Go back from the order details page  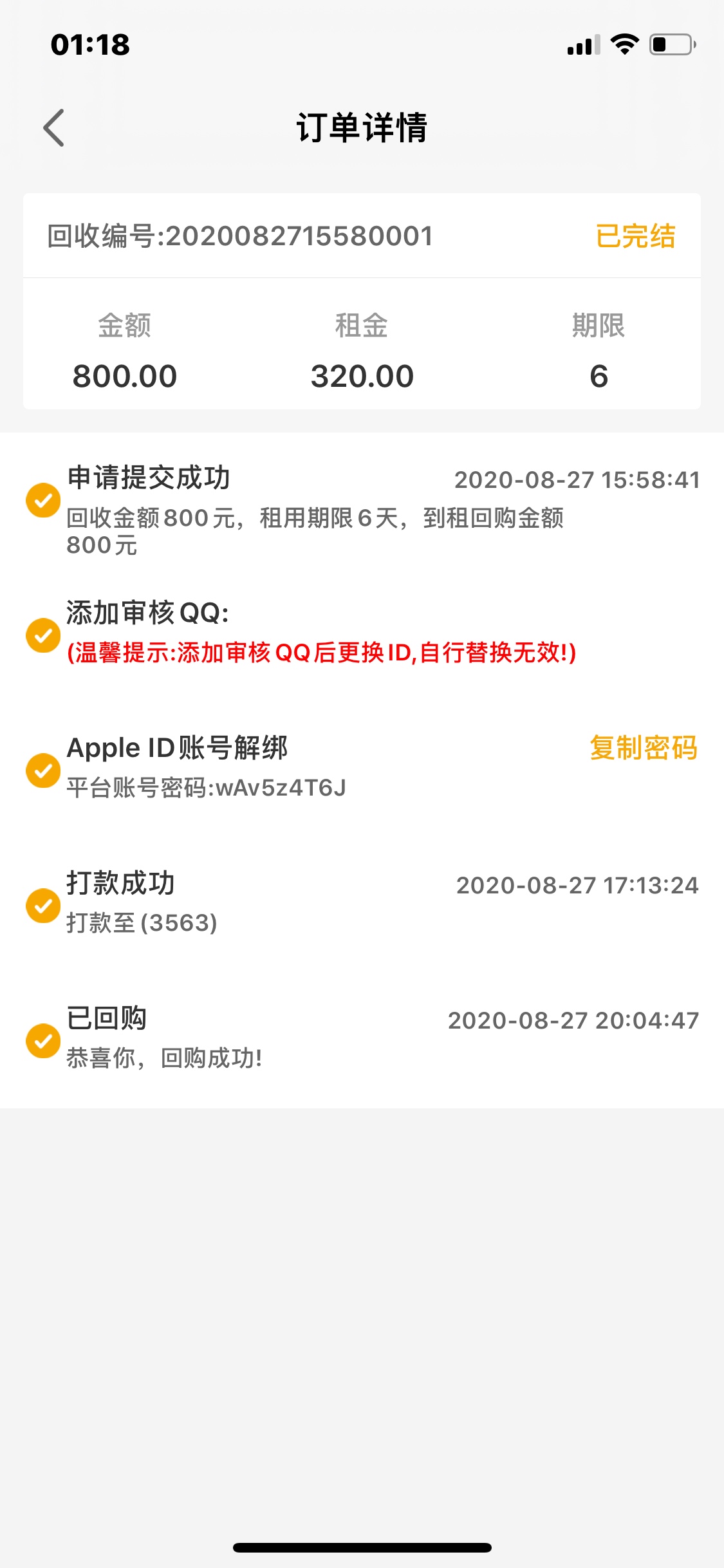coord(54,127)
